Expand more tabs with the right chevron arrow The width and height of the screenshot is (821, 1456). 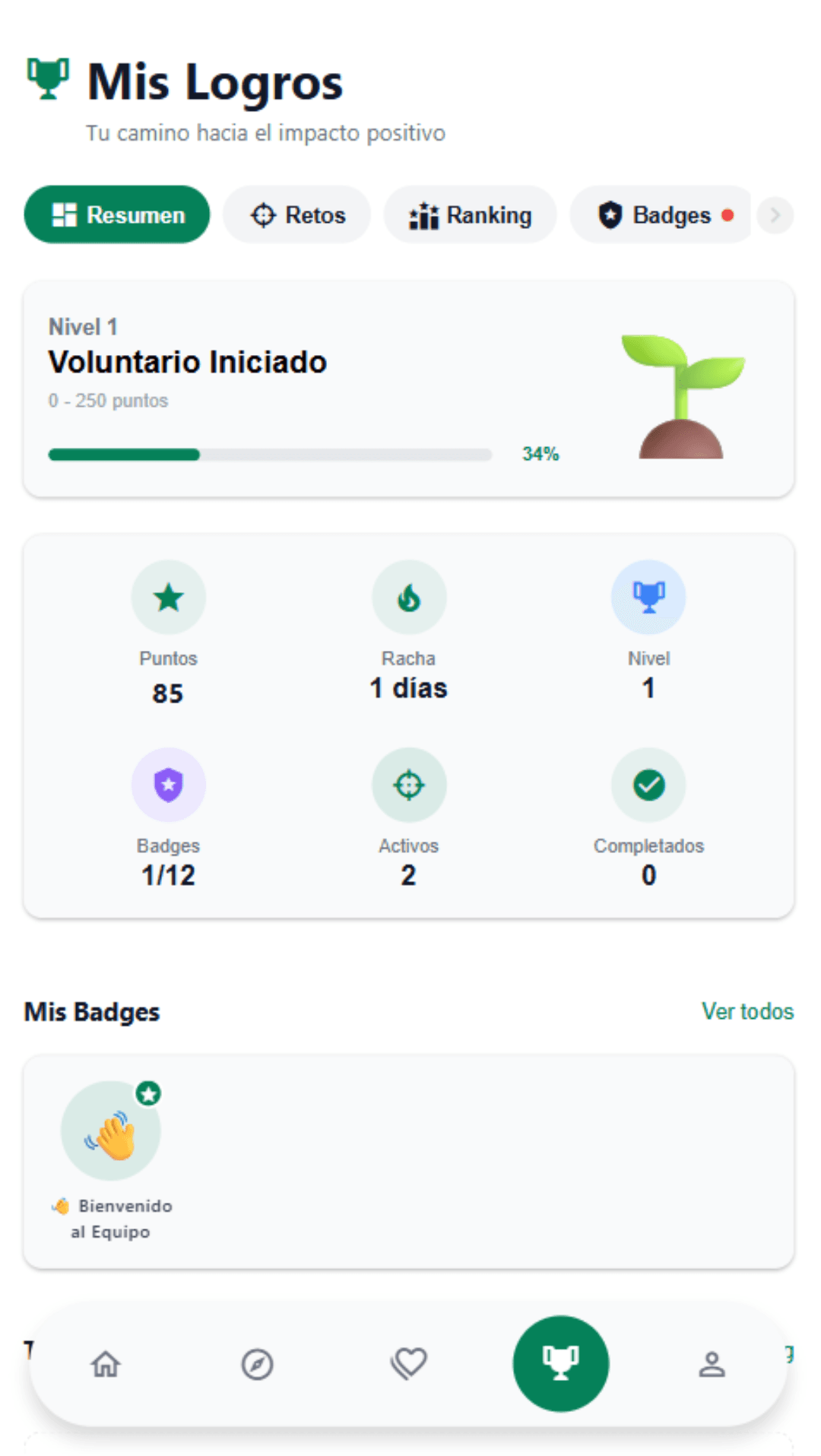[x=775, y=214]
